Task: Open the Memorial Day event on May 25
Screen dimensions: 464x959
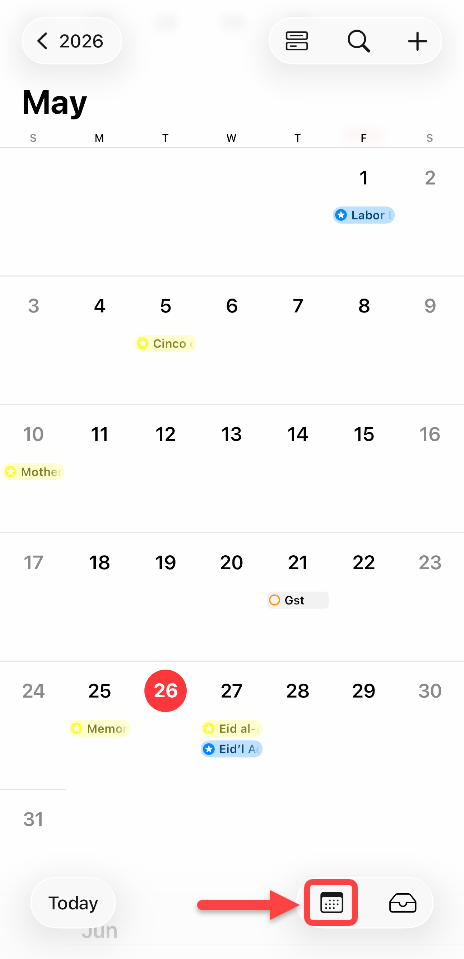Action: (x=100, y=729)
